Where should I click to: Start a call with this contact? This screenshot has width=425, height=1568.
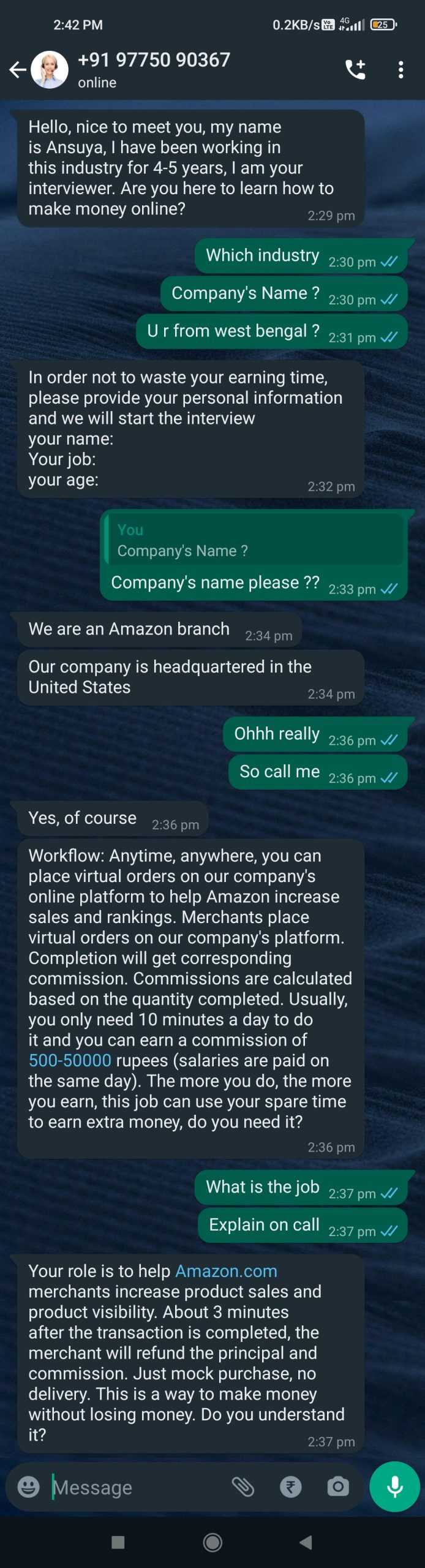[356, 70]
